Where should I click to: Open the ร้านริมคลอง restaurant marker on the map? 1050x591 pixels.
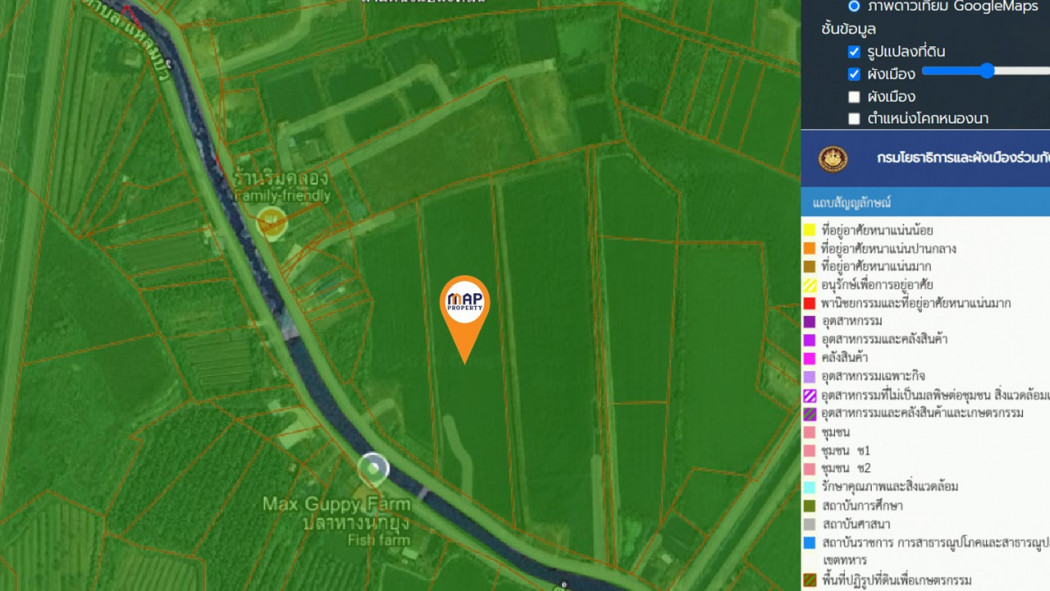pyautogui.click(x=270, y=221)
